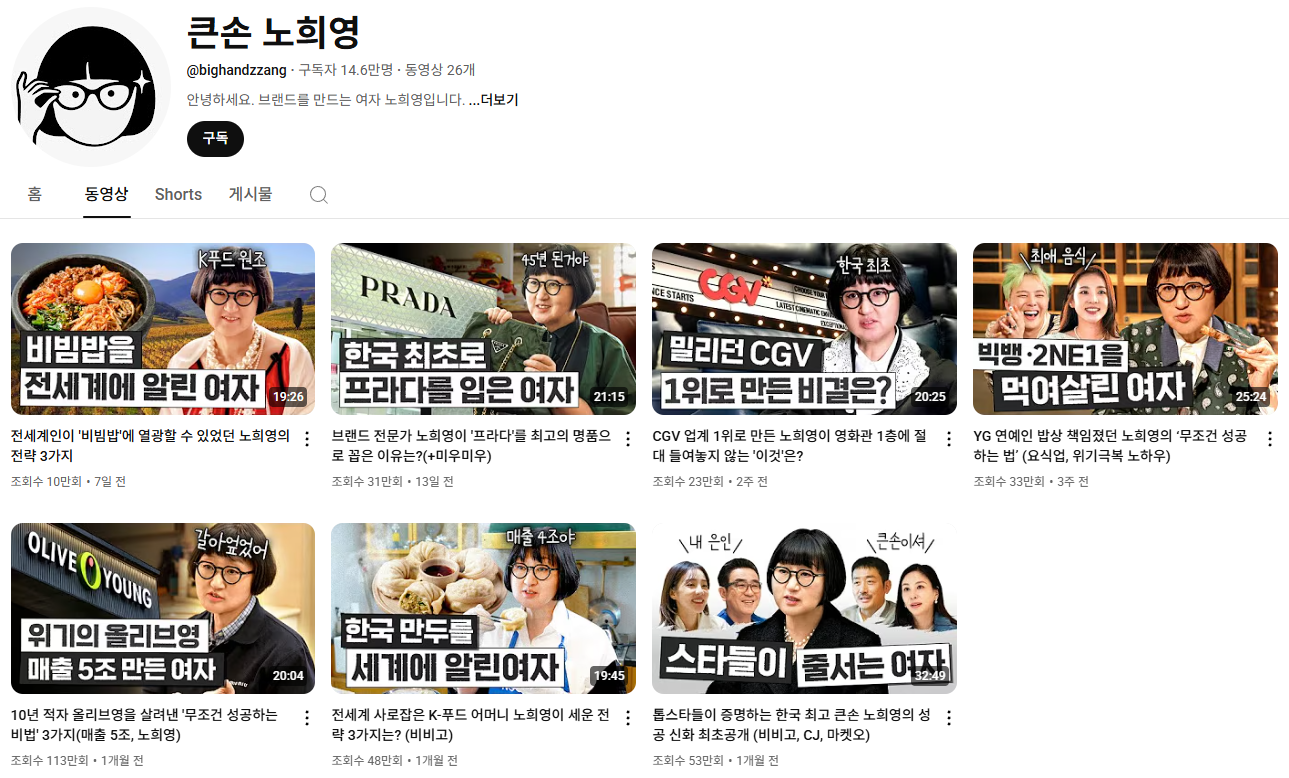Open more options for 톱스타들이 증명하는 video
This screenshot has height=778, width=1289.
pyautogui.click(x=949, y=718)
